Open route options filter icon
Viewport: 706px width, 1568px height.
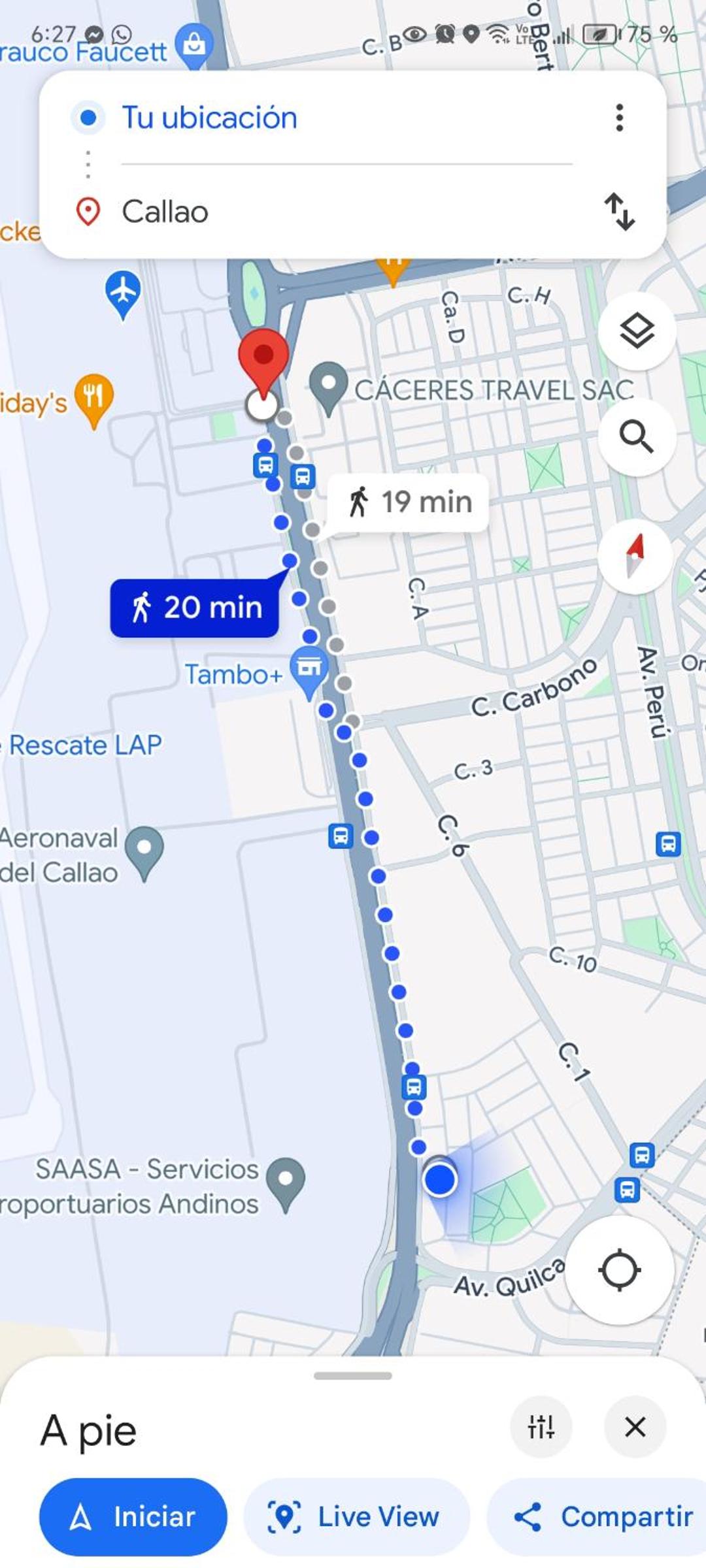541,1427
